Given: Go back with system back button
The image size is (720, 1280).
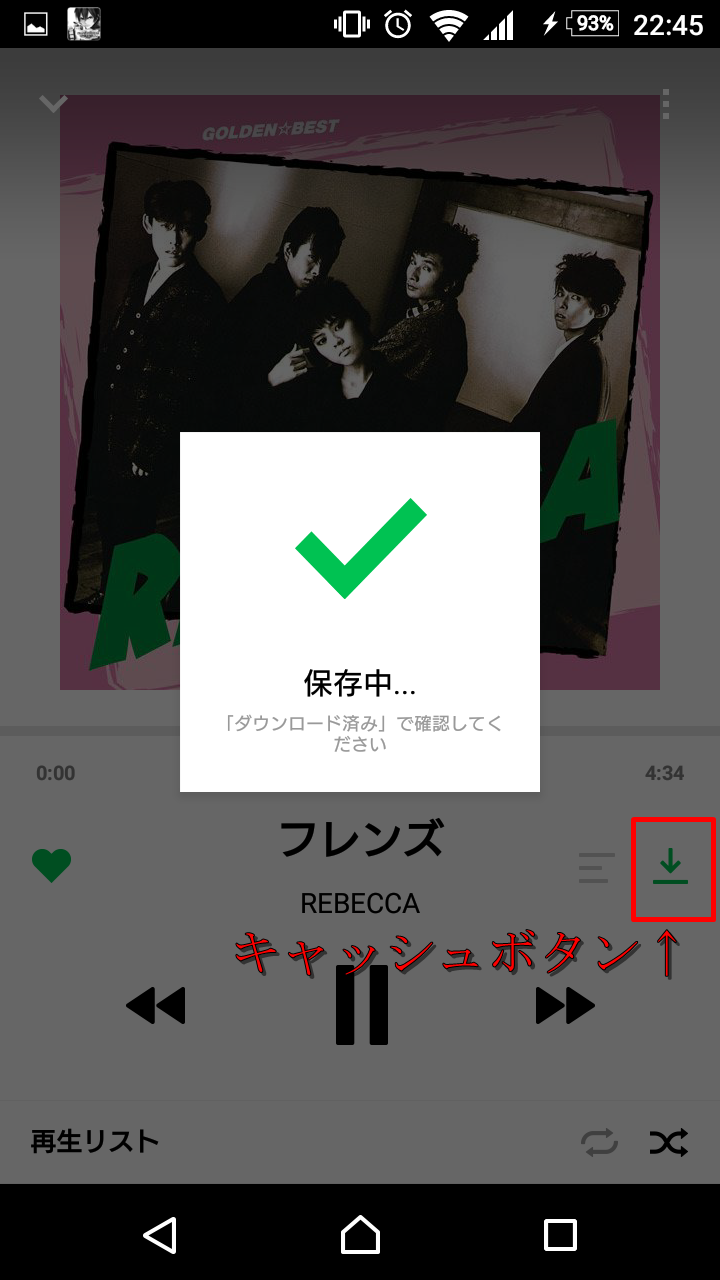Looking at the screenshot, I should (x=160, y=1235).
